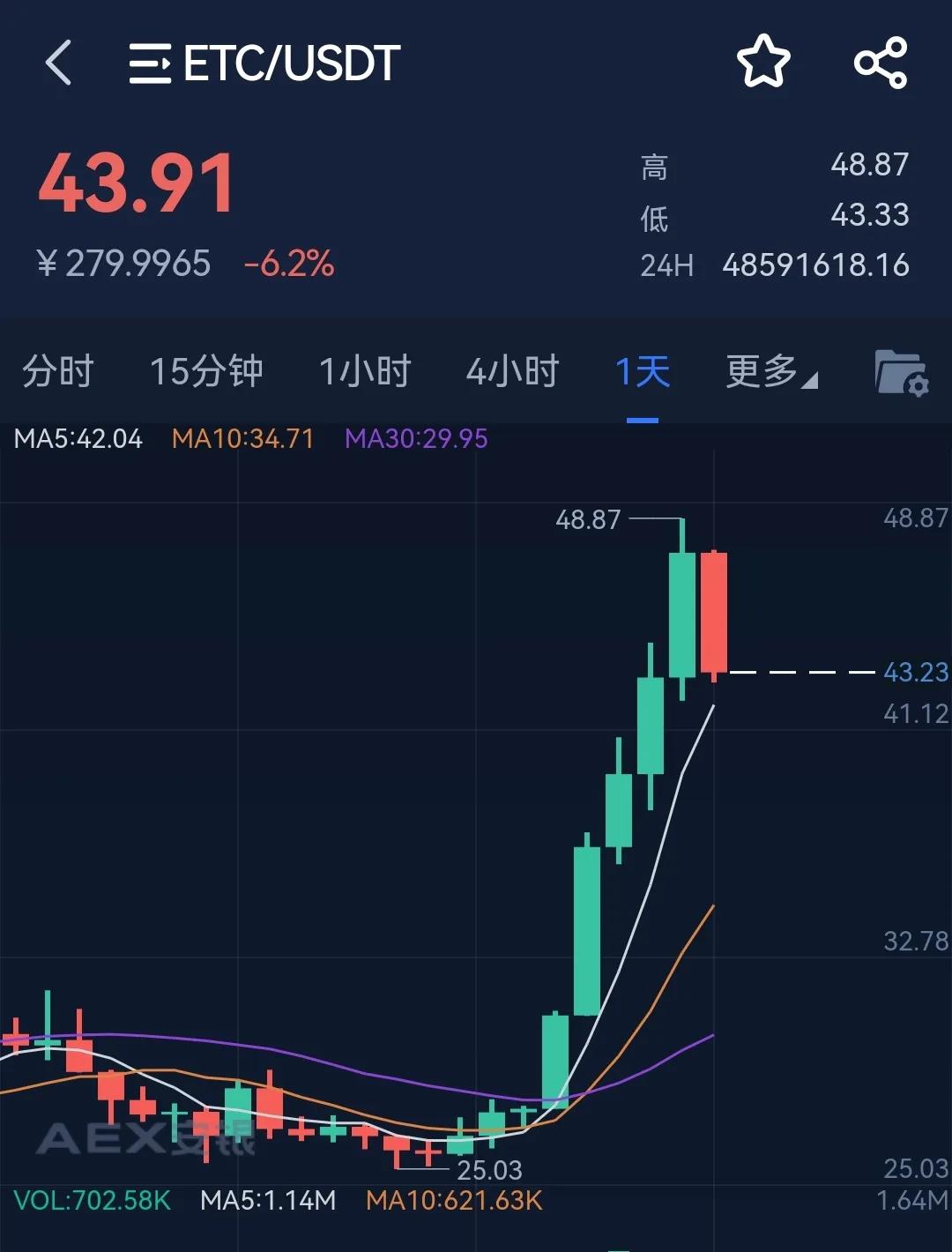Click the dashed price line at 43.23
The width and height of the screenshot is (952, 1252).
coord(802,672)
